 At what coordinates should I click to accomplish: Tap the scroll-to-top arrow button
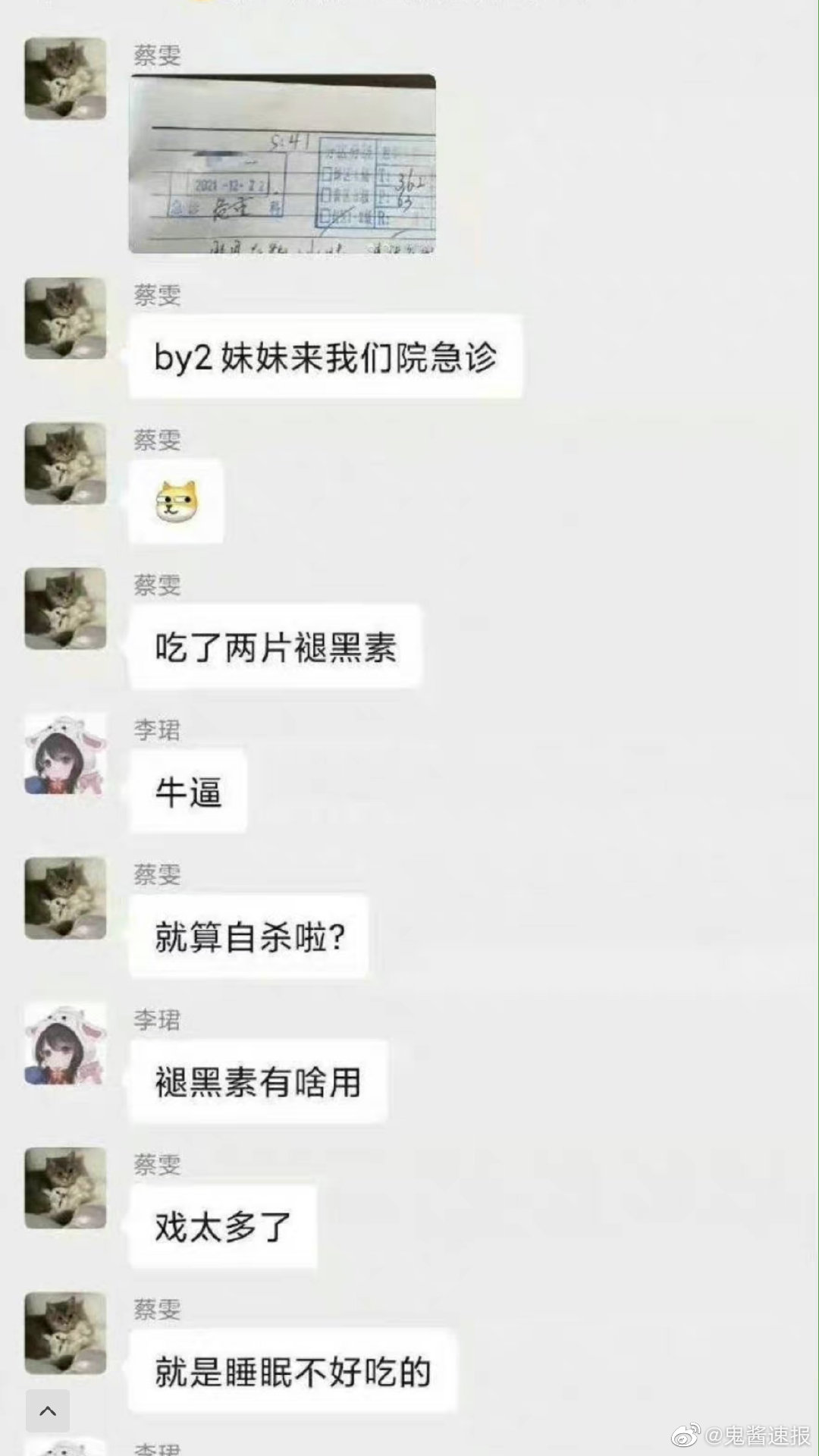point(48,1410)
